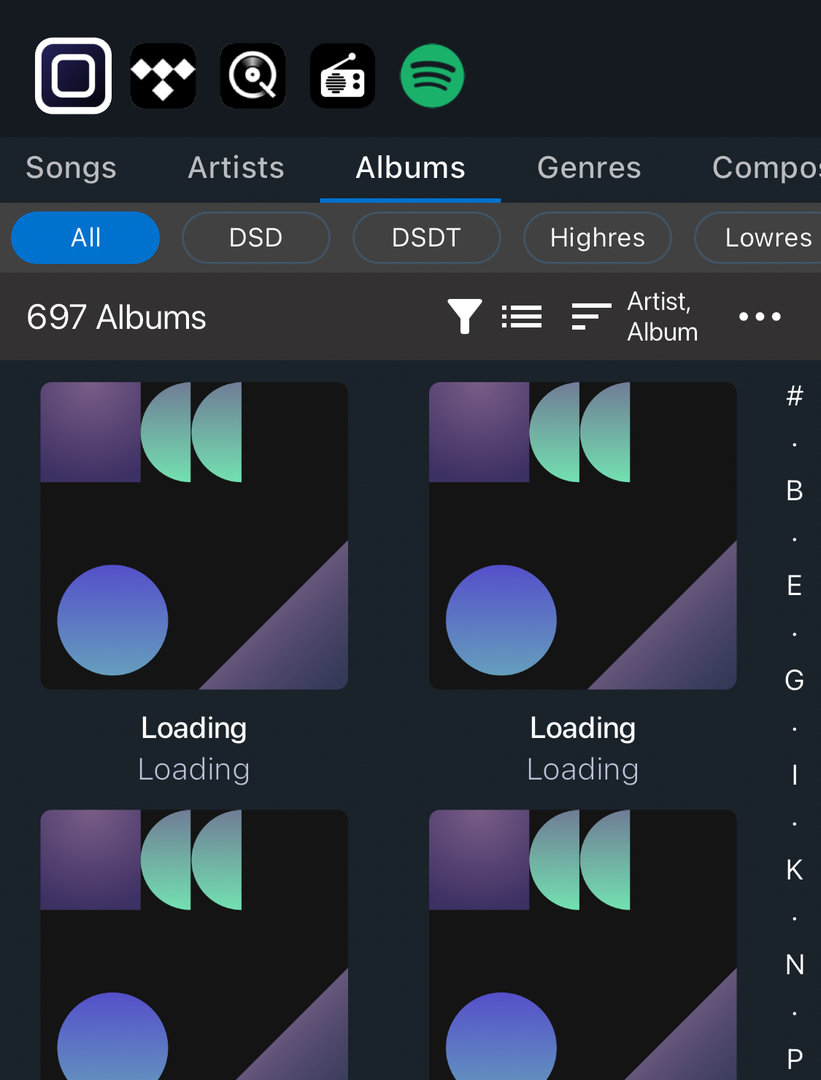Open the three-dot overflow menu

point(760,317)
